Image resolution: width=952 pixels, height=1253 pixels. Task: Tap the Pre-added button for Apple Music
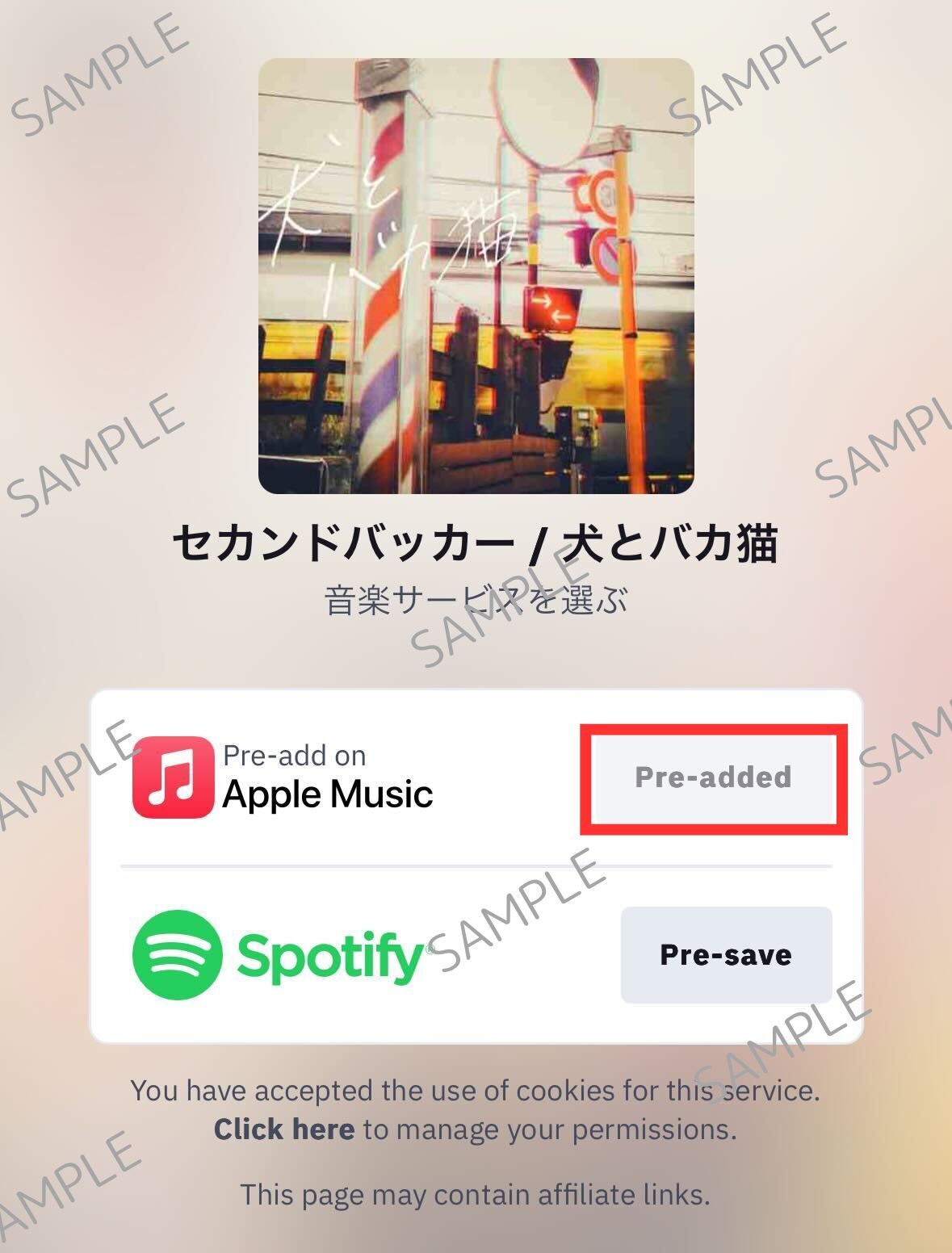click(713, 777)
